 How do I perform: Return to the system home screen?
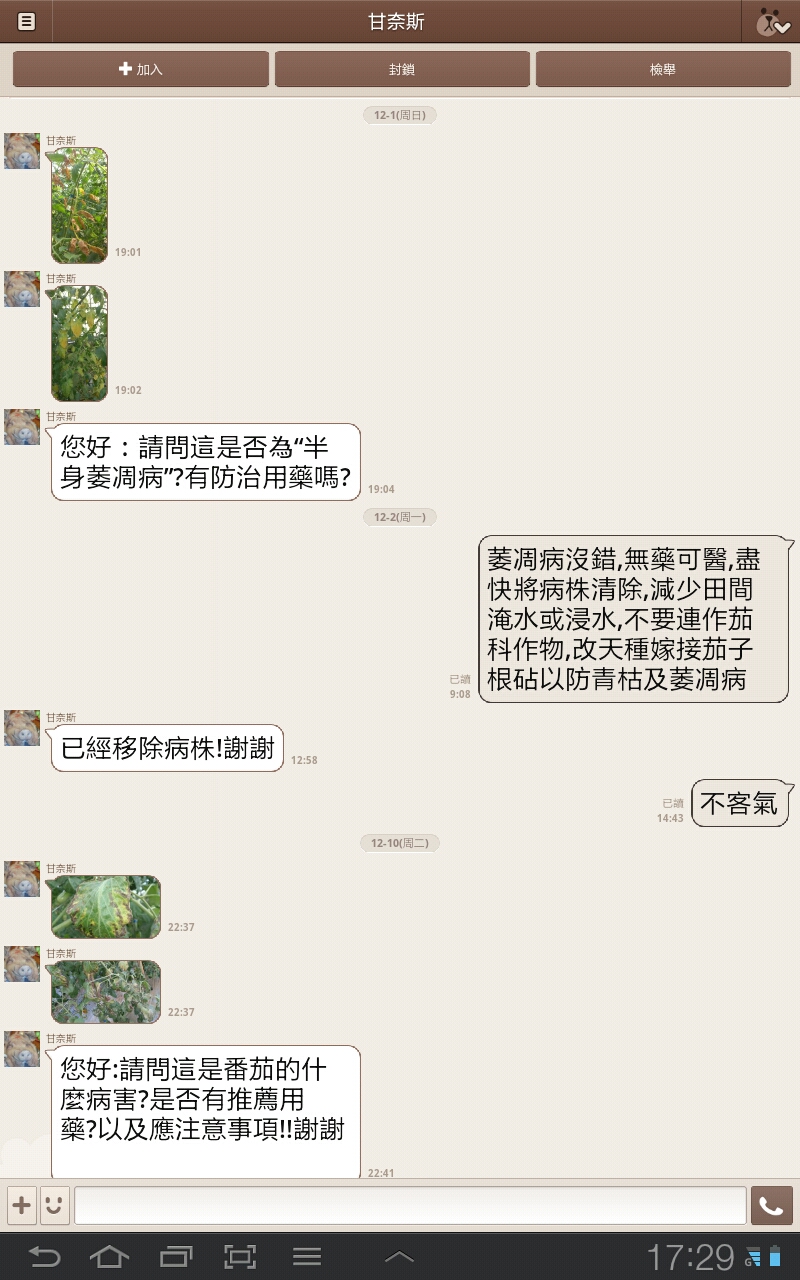tap(110, 1257)
